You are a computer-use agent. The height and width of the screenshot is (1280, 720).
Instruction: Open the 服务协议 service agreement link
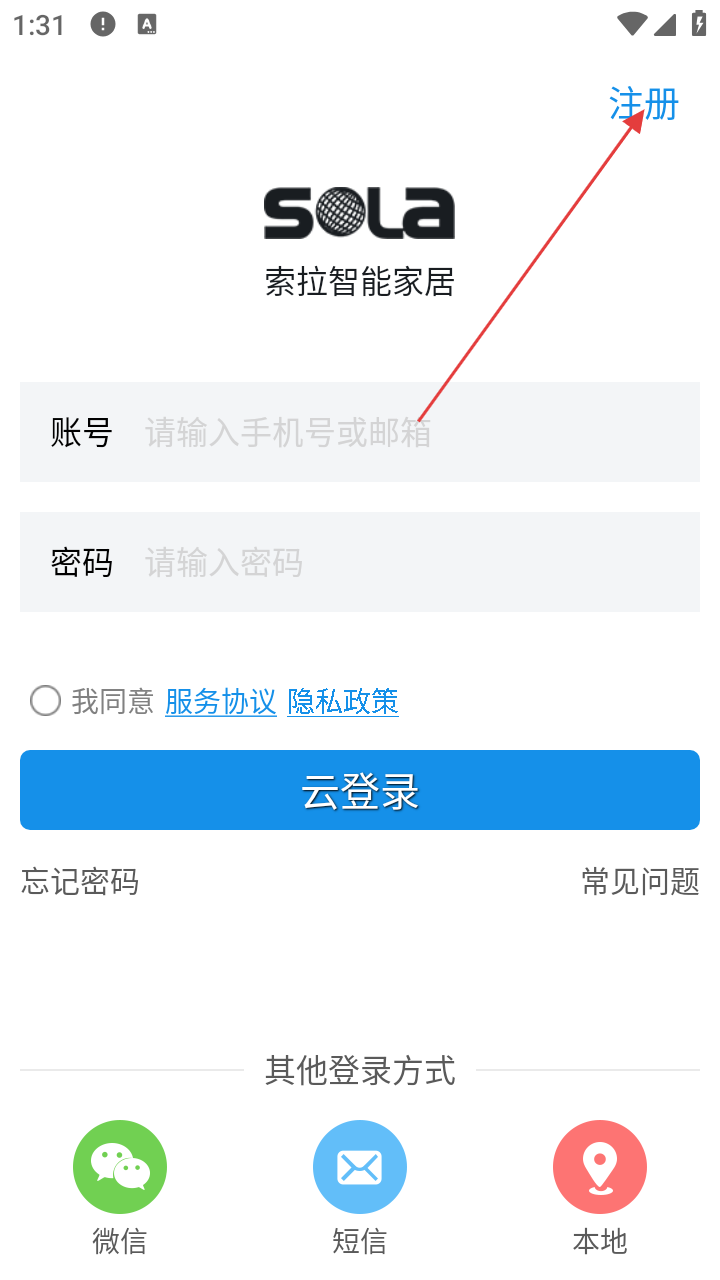[x=221, y=701]
